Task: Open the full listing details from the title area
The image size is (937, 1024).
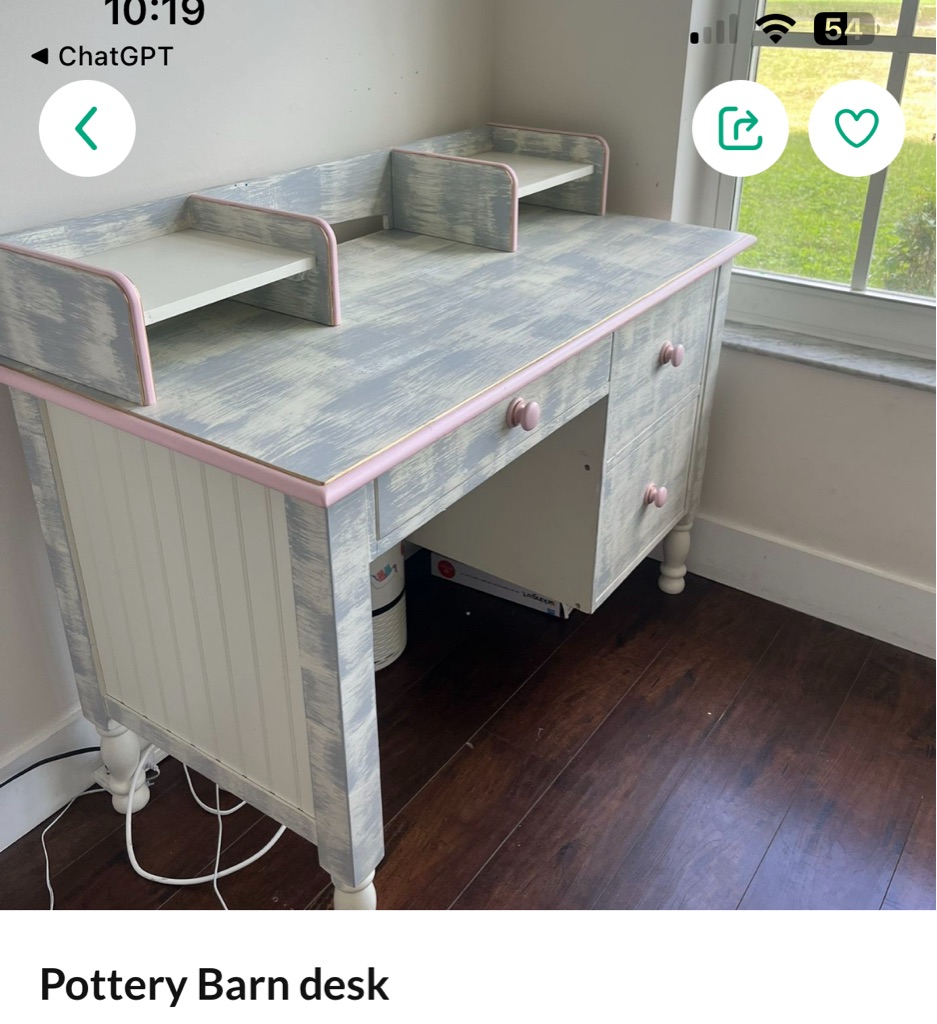Action: point(213,985)
